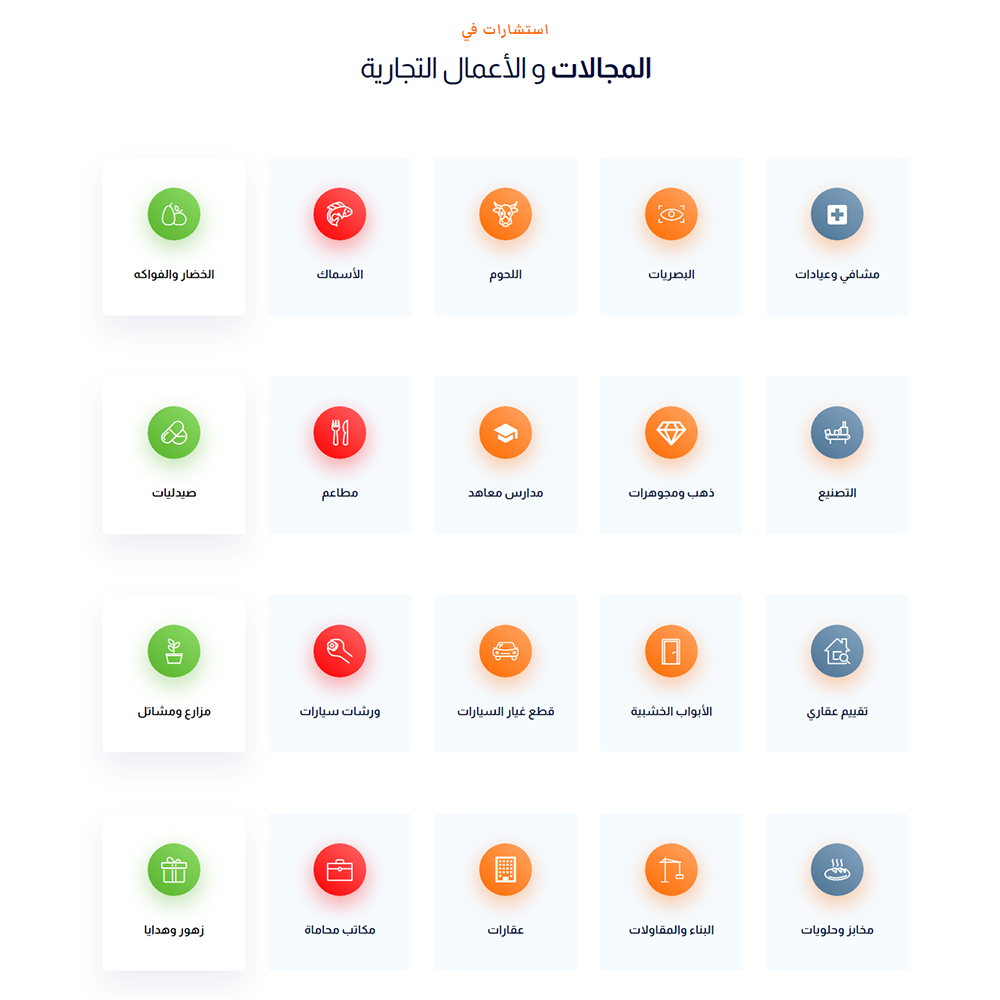Select the البصريات category card
This screenshot has height=1000, width=1000.
pos(671,237)
